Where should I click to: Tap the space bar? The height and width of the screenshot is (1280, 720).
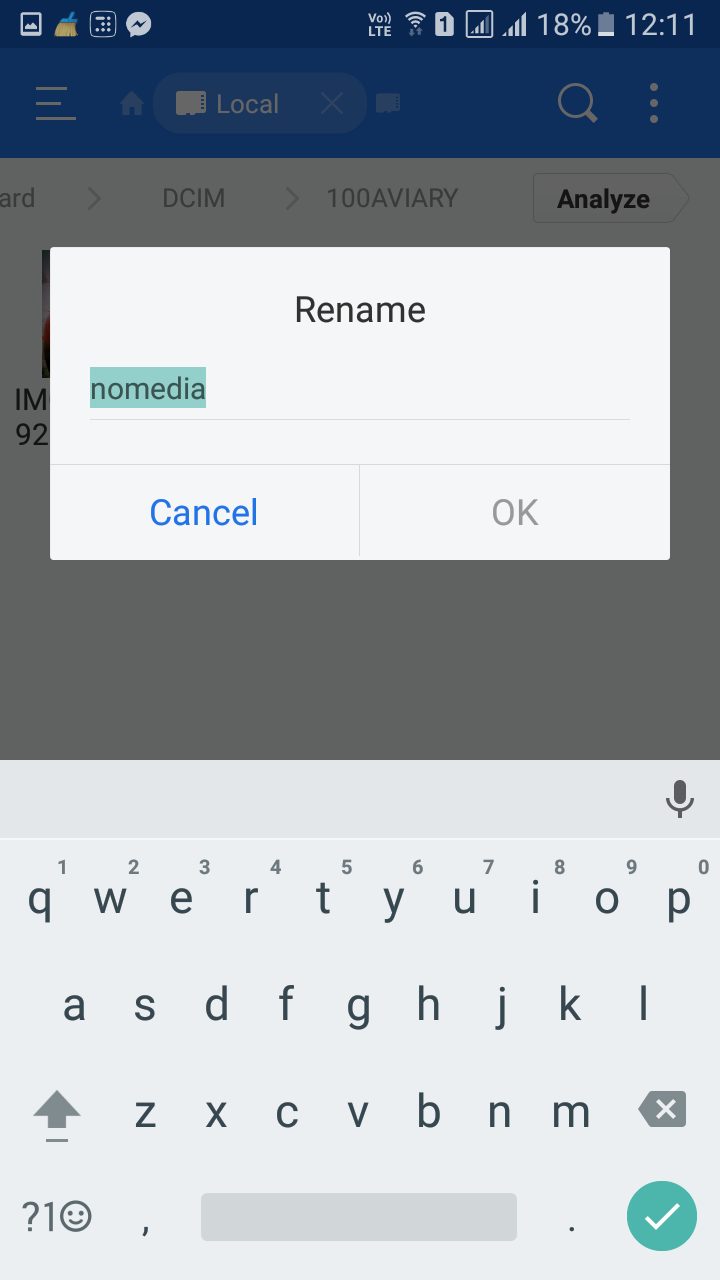pyautogui.click(x=359, y=1217)
